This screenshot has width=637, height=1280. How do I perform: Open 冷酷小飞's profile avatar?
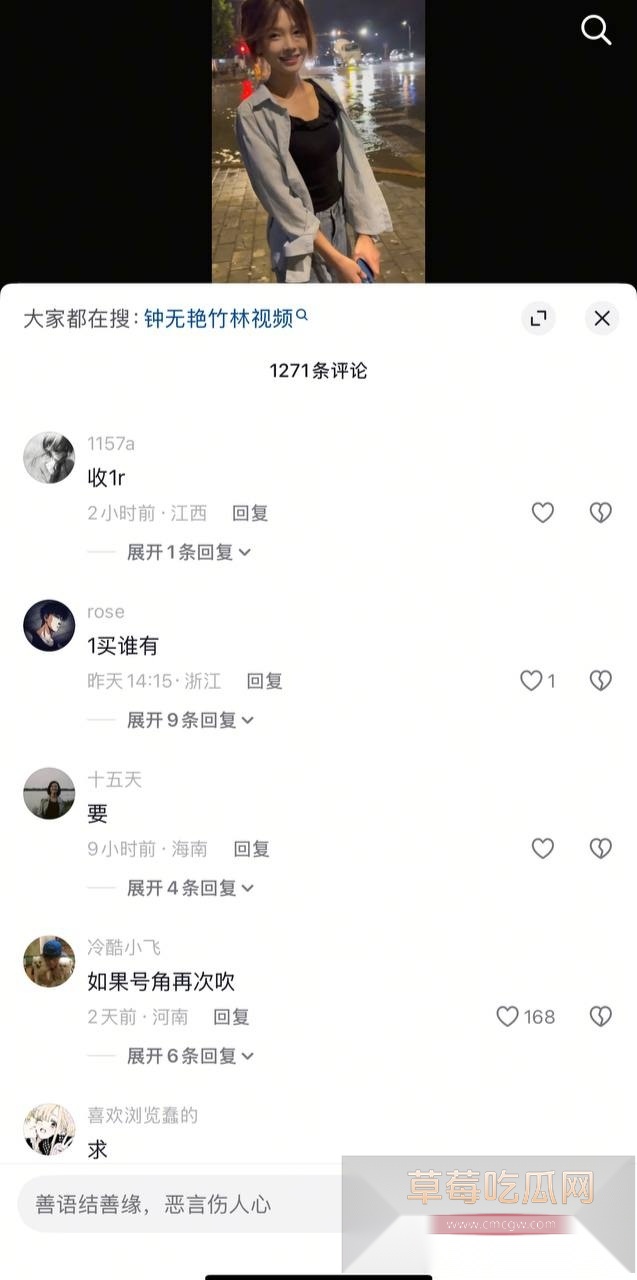click(49, 962)
